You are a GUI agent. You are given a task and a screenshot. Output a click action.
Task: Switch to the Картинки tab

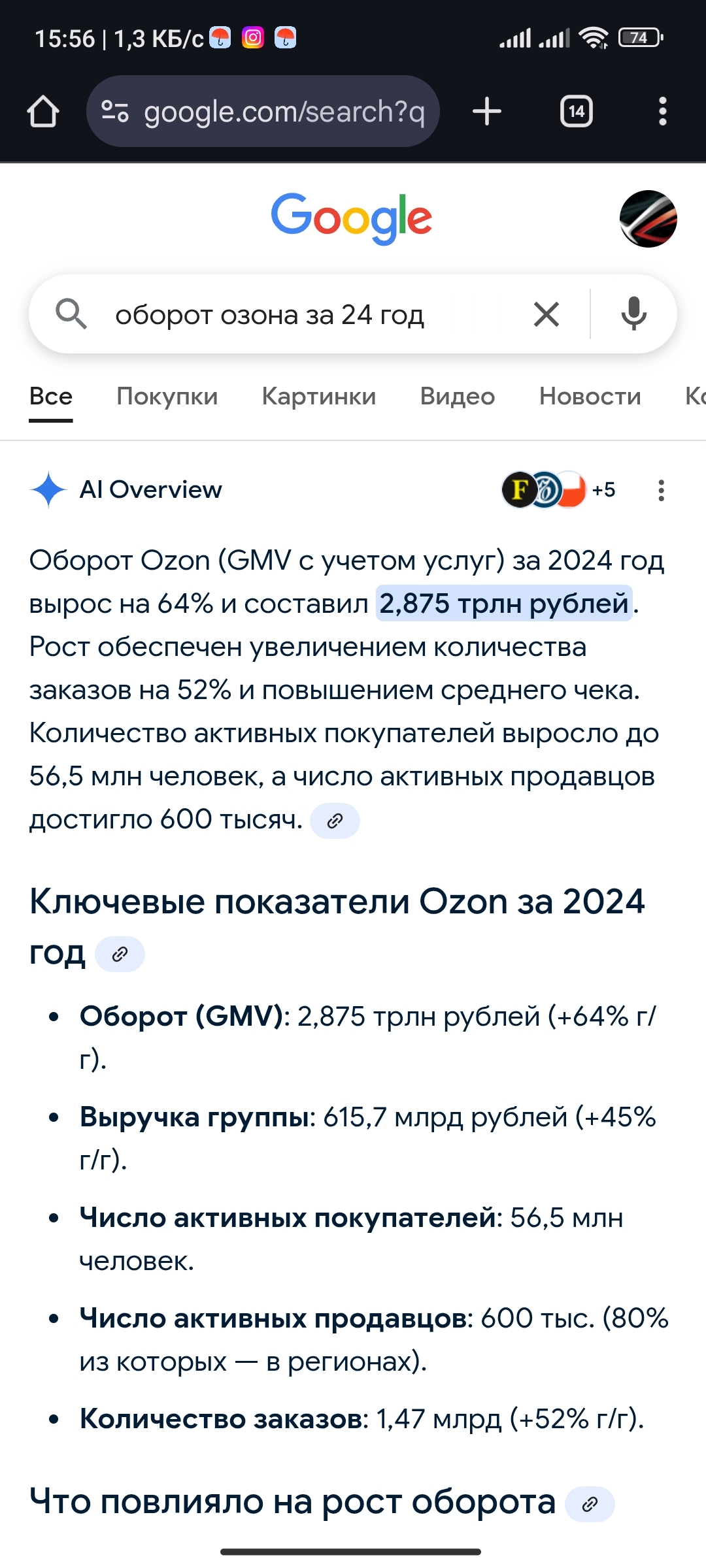click(318, 397)
